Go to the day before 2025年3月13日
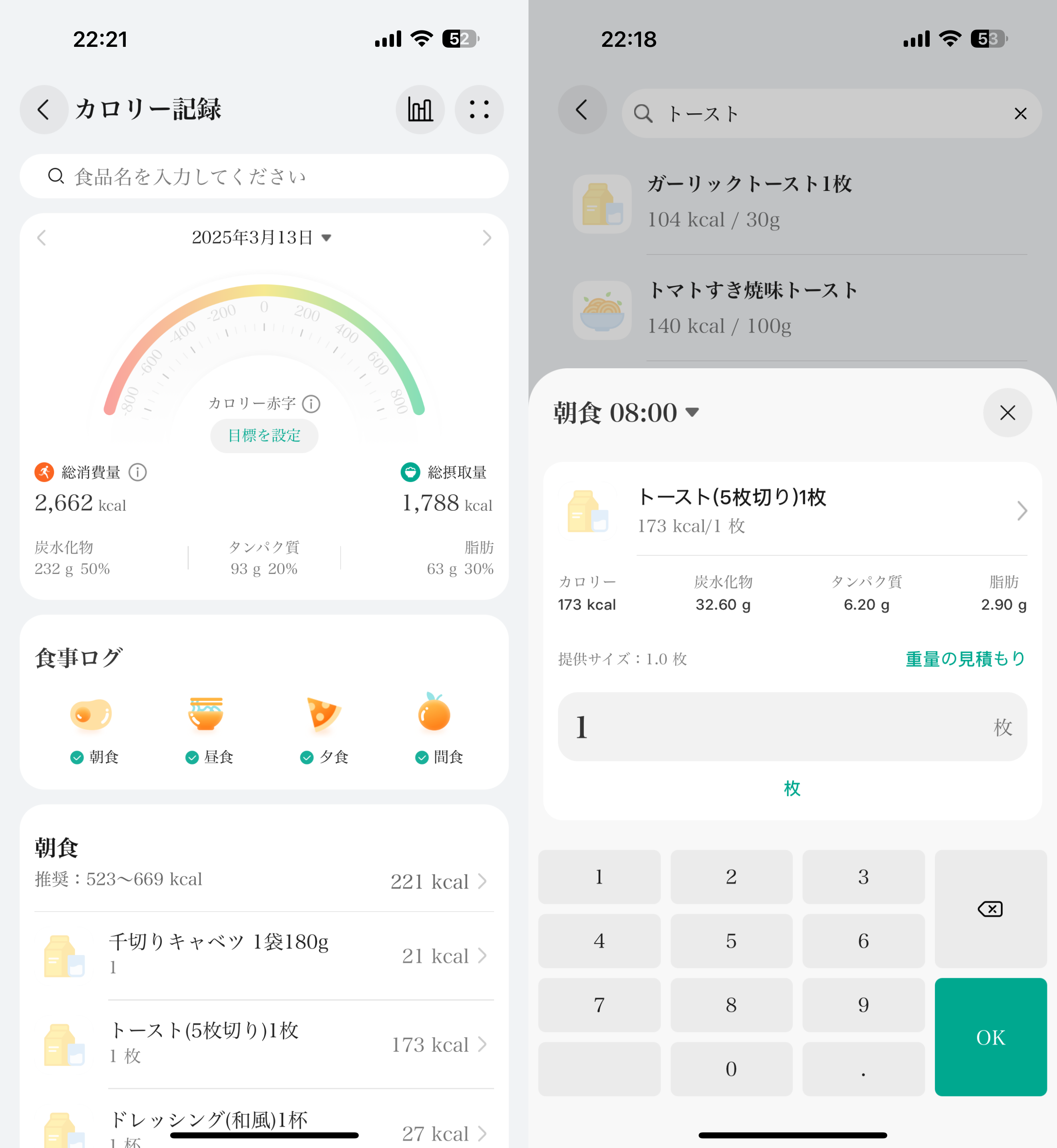 tap(41, 237)
